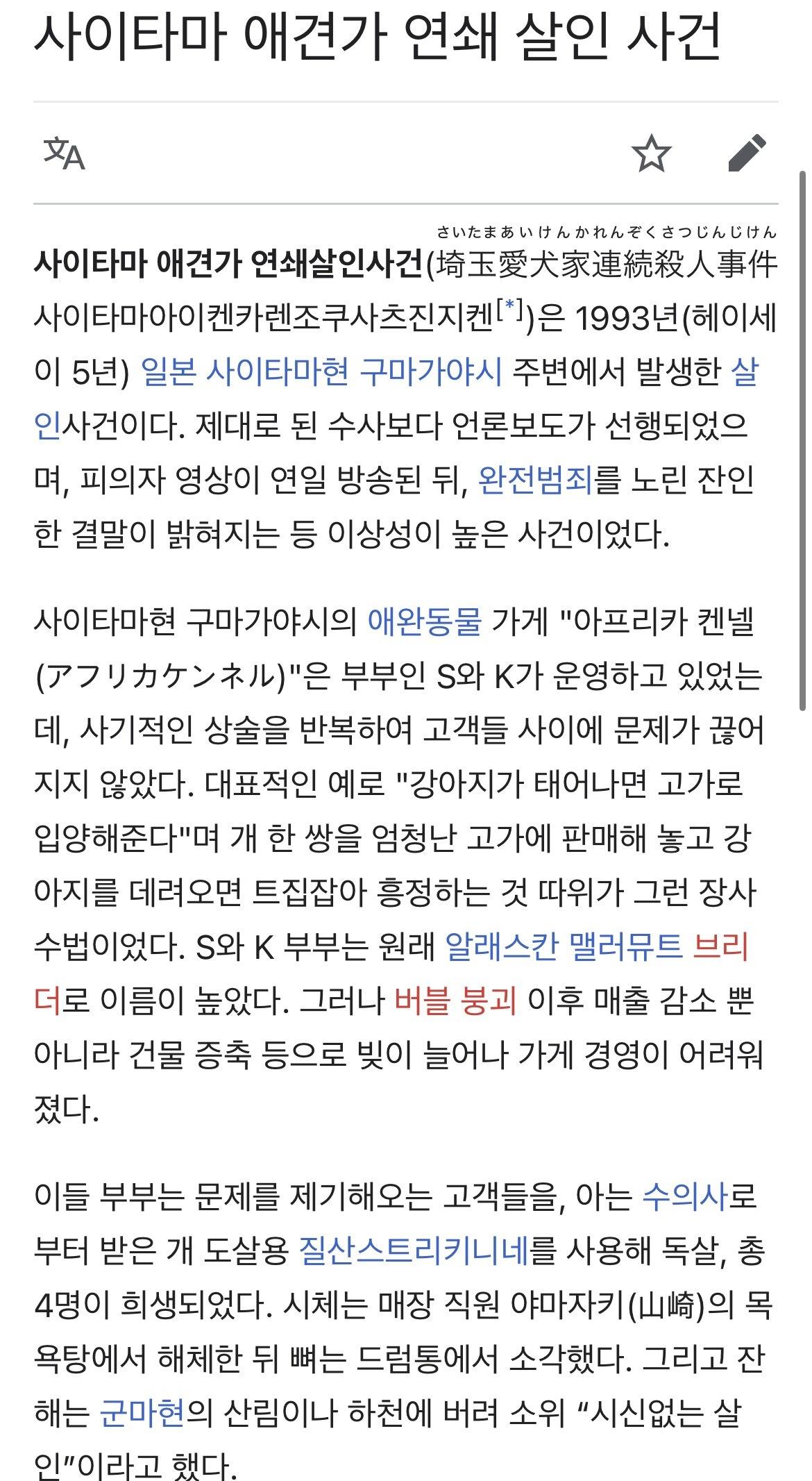Open the 질산스트리키니네 link
This screenshot has height=1481, width=812.
pos(413,1250)
